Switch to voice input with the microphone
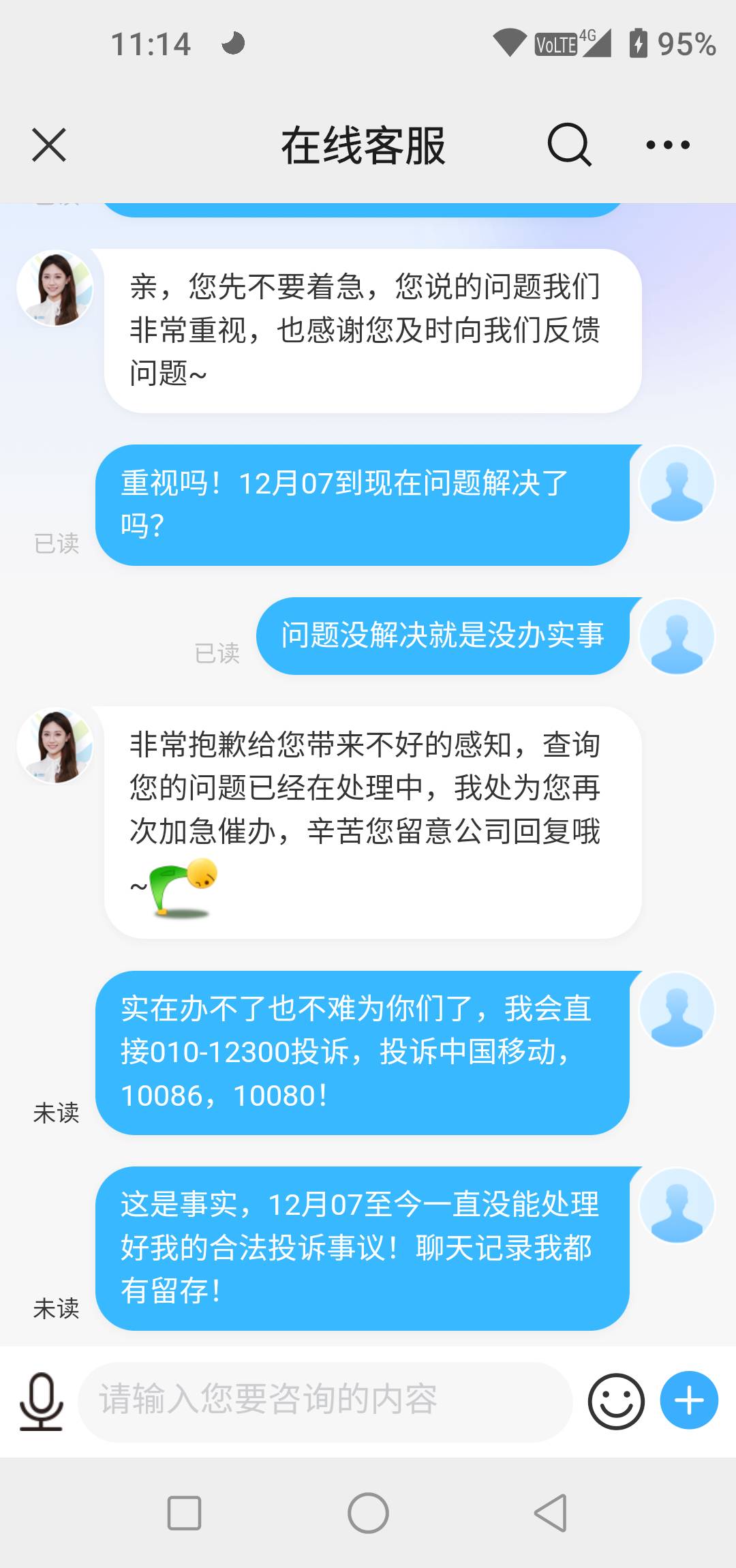This screenshot has height=1568, width=736. click(41, 1401)
